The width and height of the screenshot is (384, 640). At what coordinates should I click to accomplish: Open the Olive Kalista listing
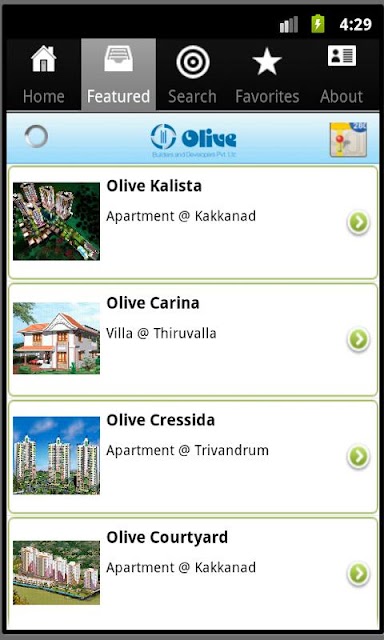193,222
